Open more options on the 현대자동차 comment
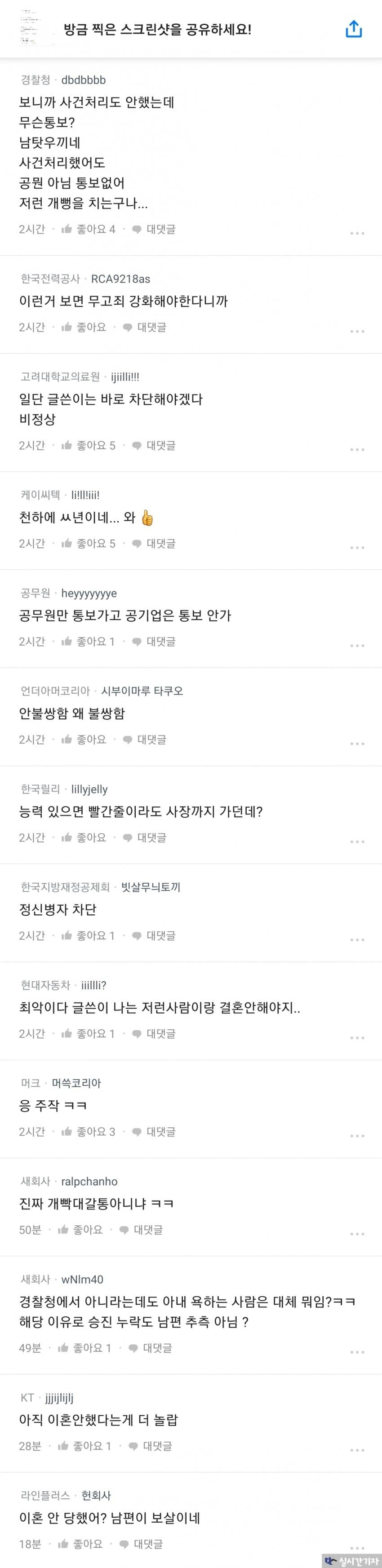 (x=357, y=1037)
